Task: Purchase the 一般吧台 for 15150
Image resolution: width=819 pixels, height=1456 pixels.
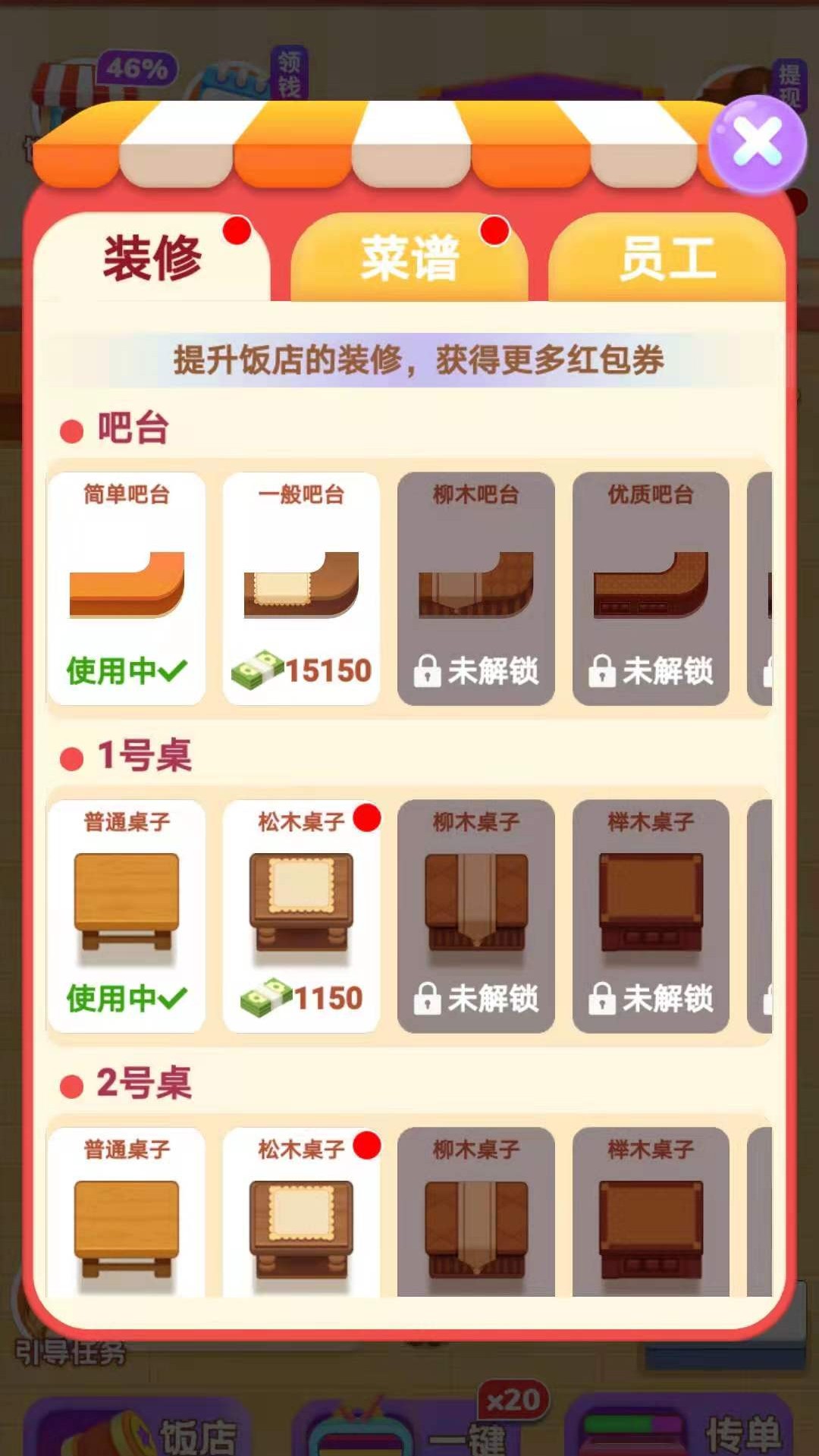Action: click(x=301, y=671)
